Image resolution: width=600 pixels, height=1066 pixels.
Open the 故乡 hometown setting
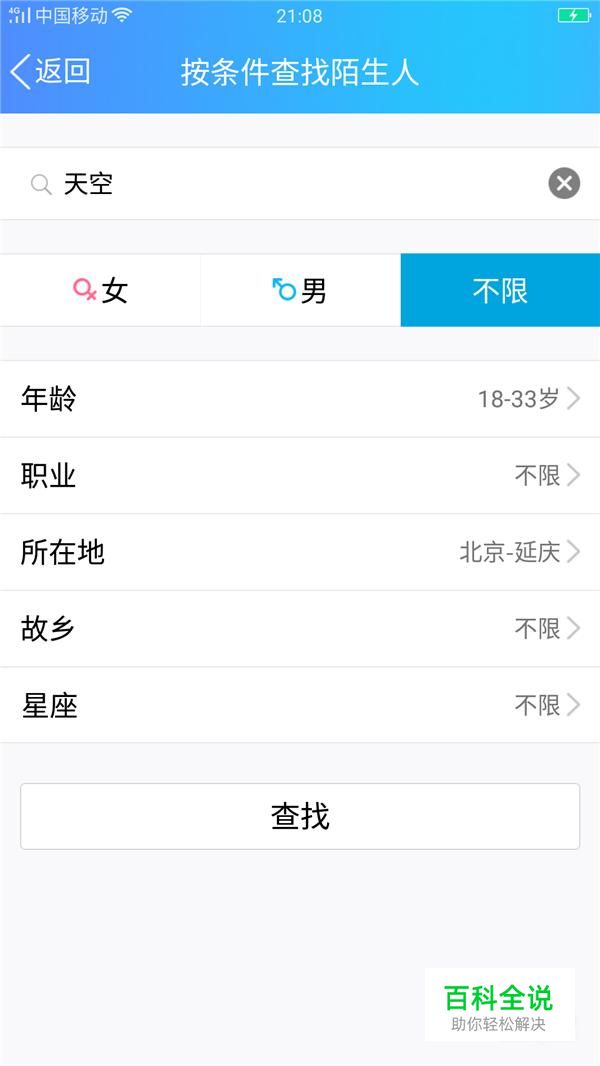[300, 629]
